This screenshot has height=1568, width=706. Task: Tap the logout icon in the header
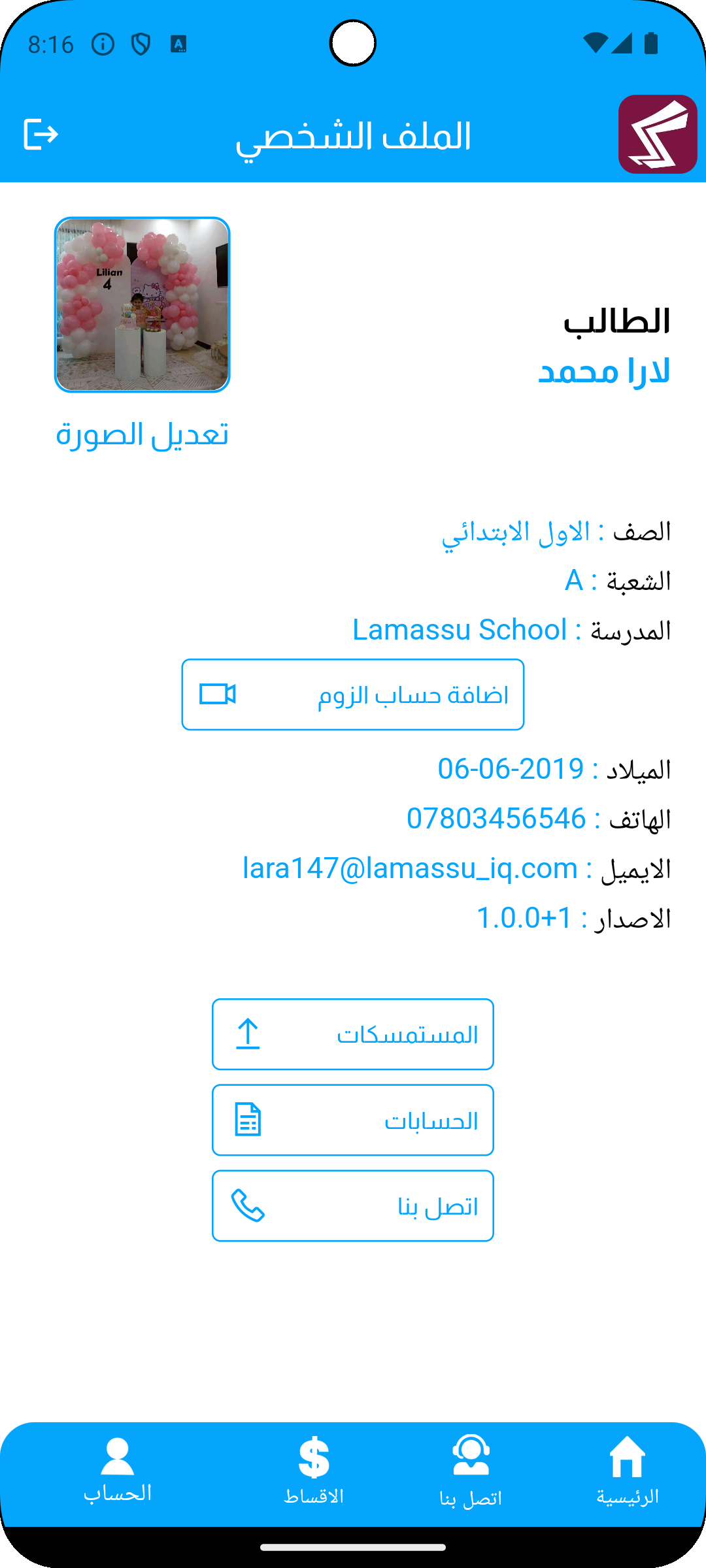[x=41, y=135]
